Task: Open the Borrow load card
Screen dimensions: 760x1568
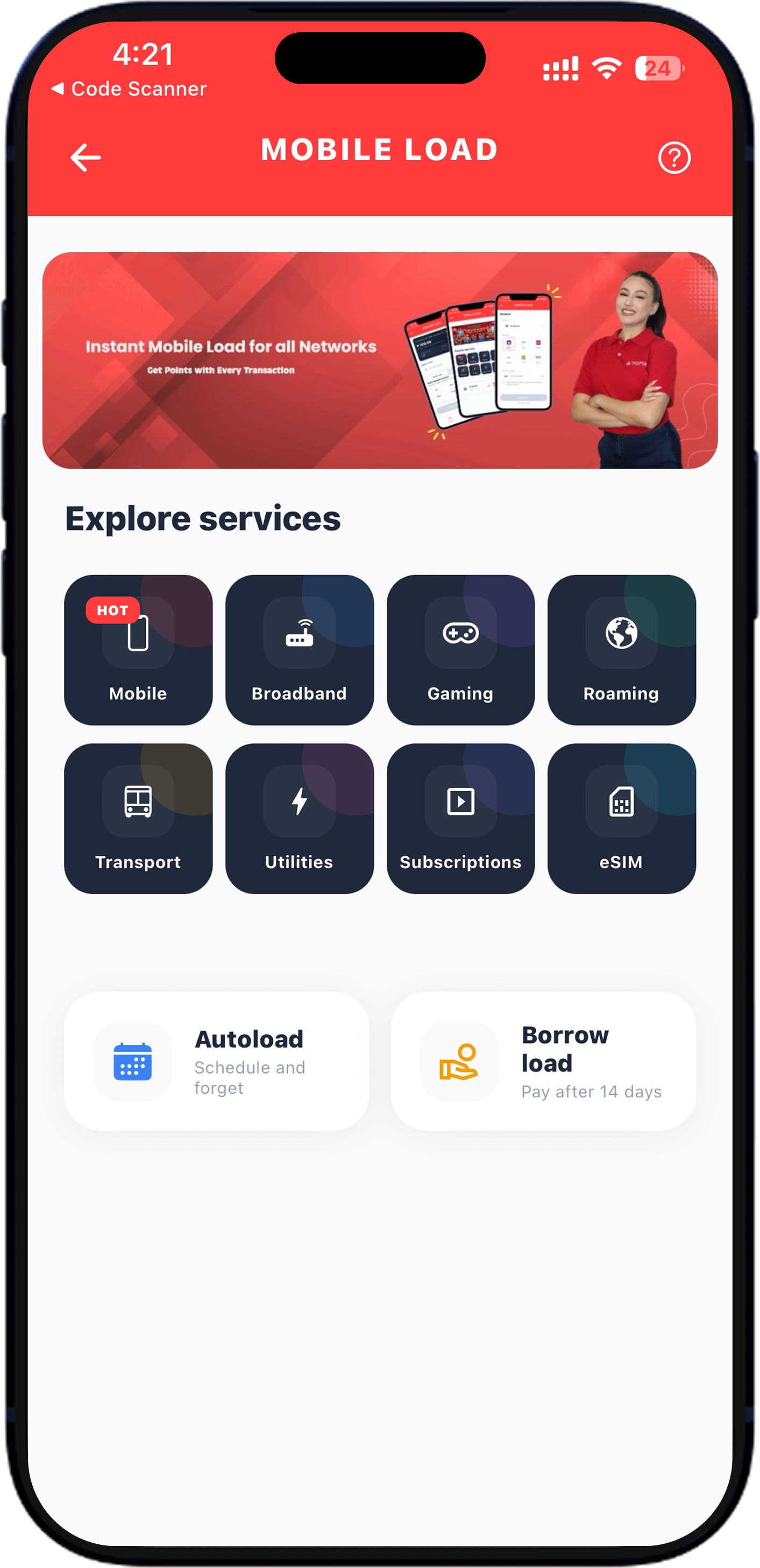Action: click(543, 1061)
